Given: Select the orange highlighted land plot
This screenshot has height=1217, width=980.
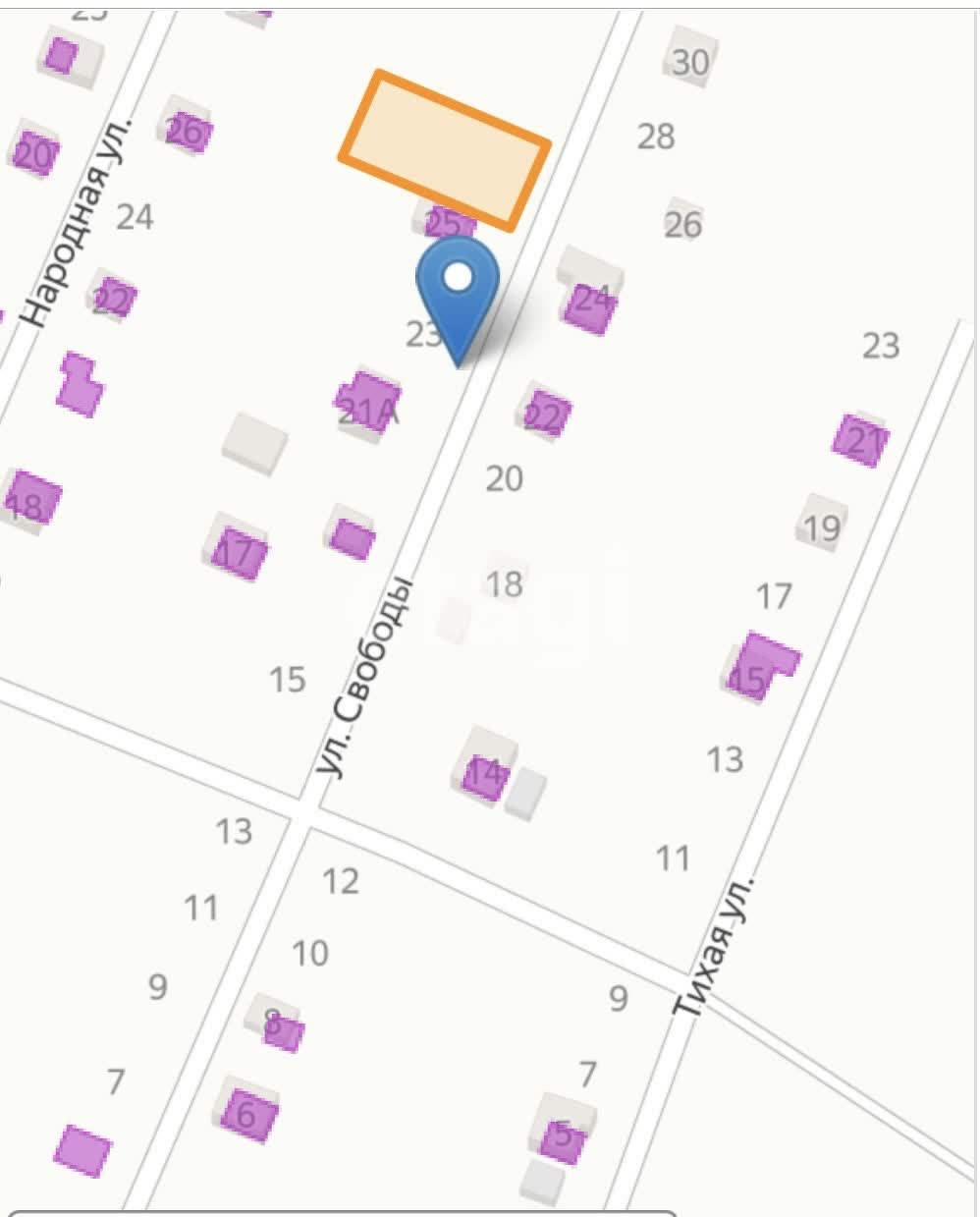Looking at the screenshot, I should tap(444, 150).
